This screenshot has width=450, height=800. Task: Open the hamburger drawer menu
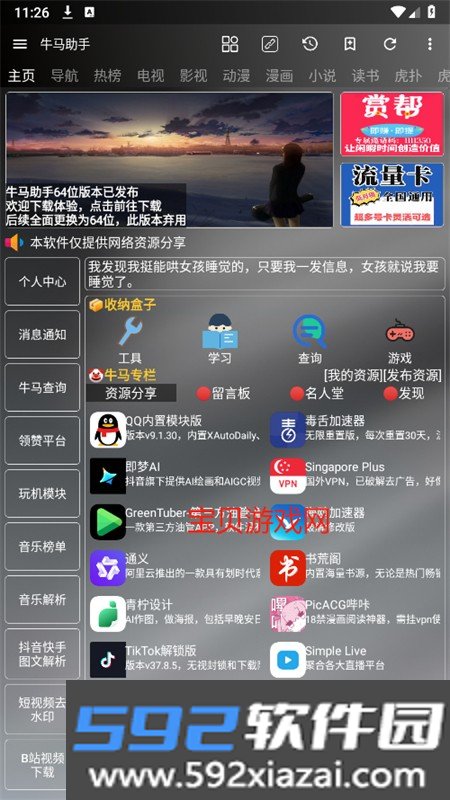[x=20, y=44]
